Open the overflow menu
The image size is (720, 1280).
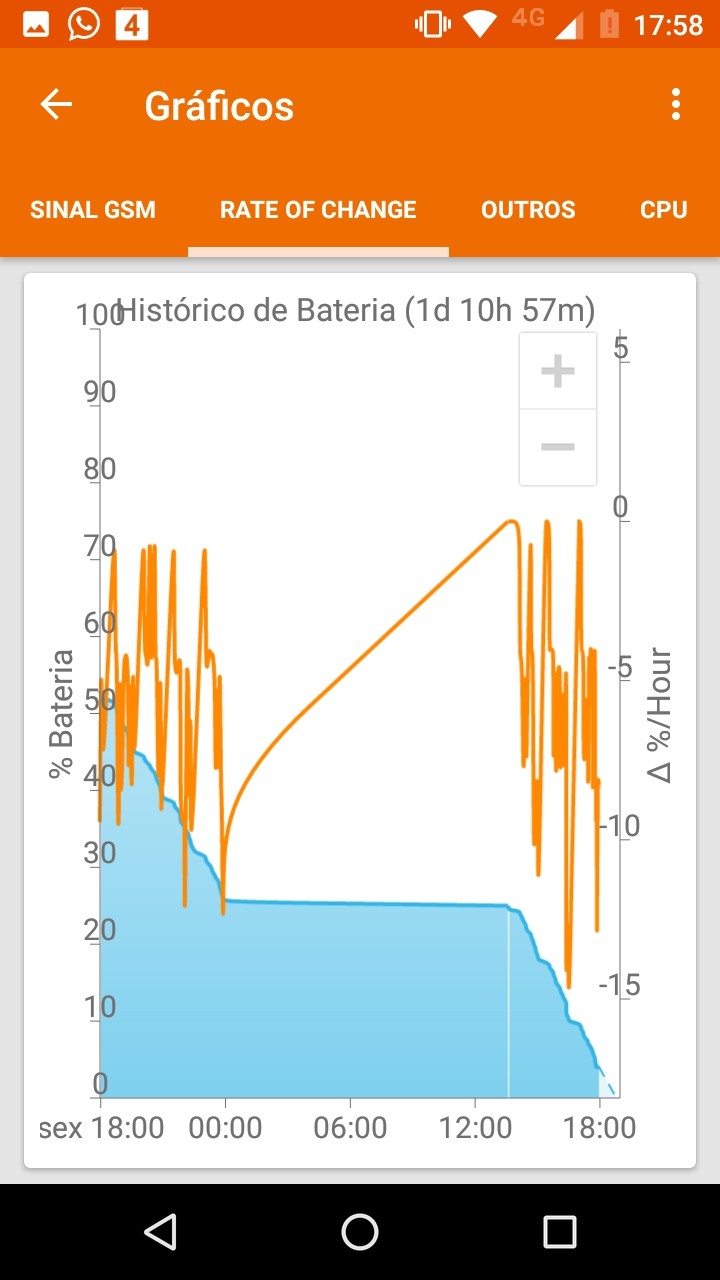(676, 105)
